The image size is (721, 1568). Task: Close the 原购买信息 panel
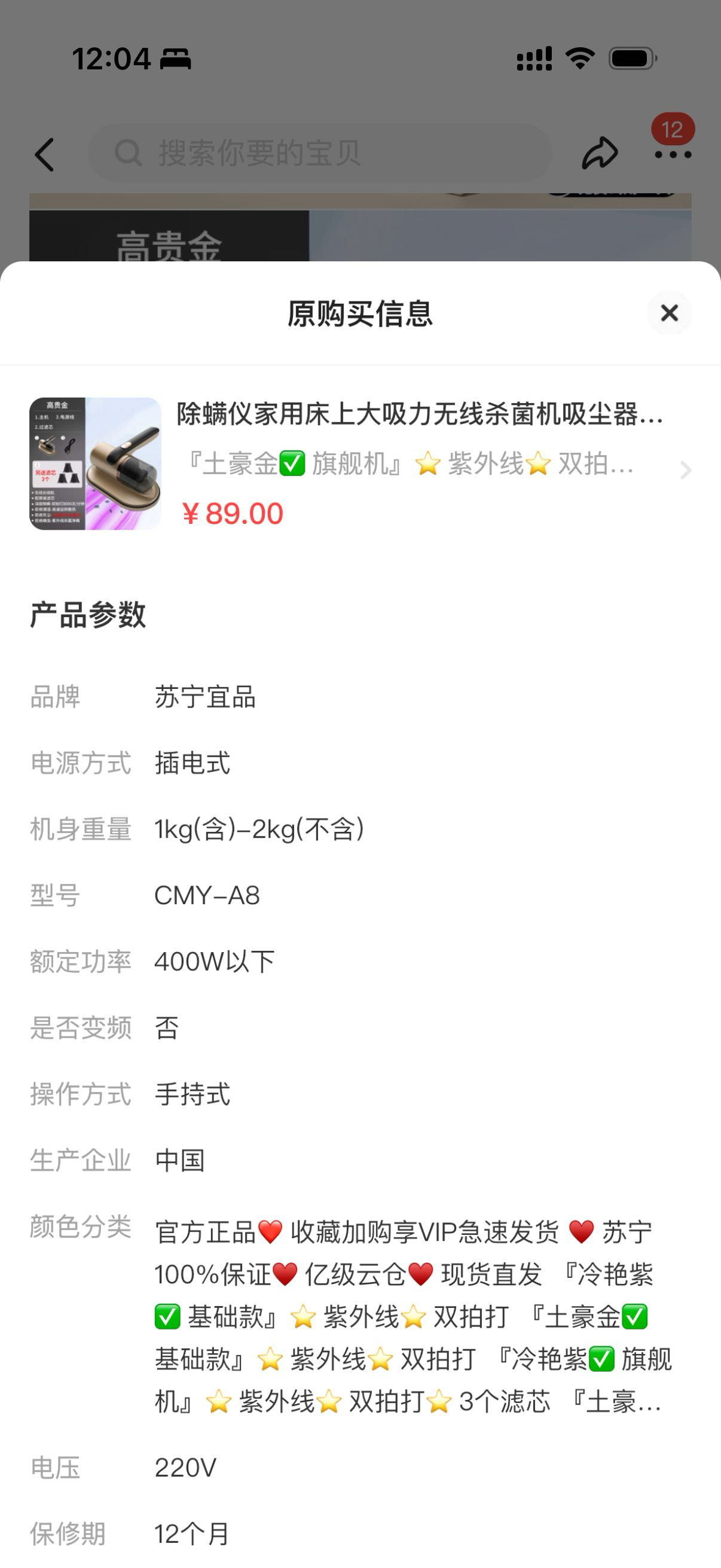click(669, 313)
